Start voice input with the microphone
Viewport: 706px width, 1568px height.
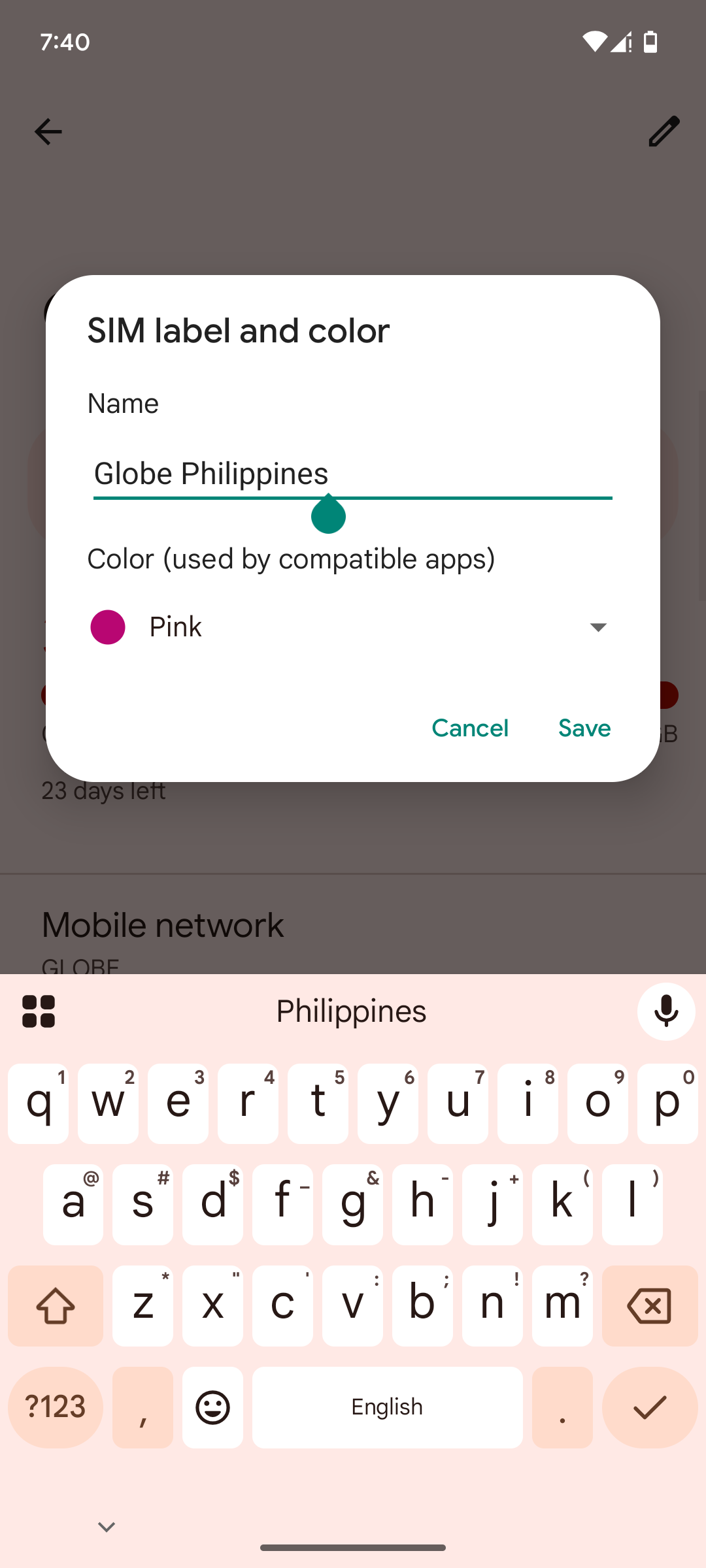point(665,1011)
